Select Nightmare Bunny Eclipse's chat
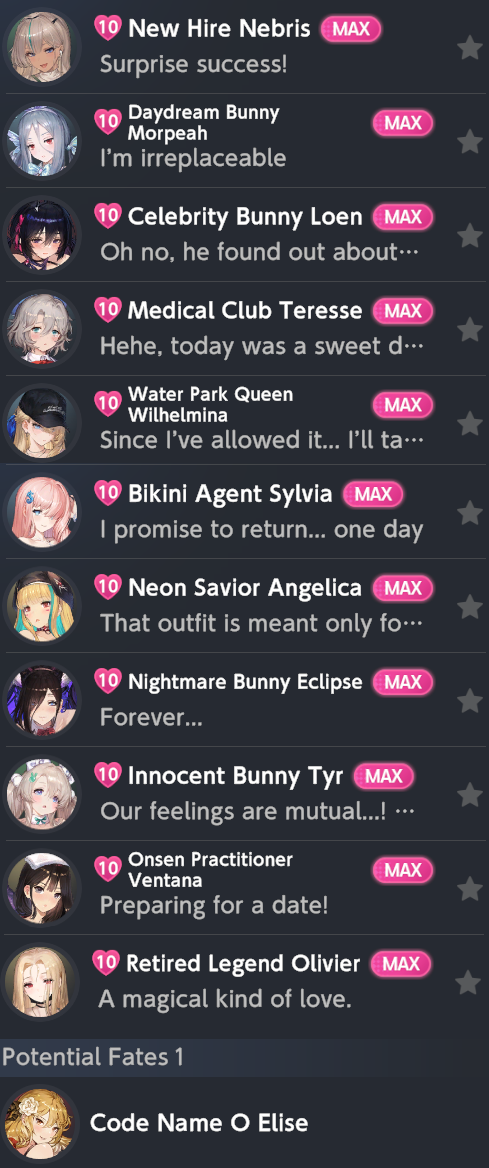 coord(244,699)
